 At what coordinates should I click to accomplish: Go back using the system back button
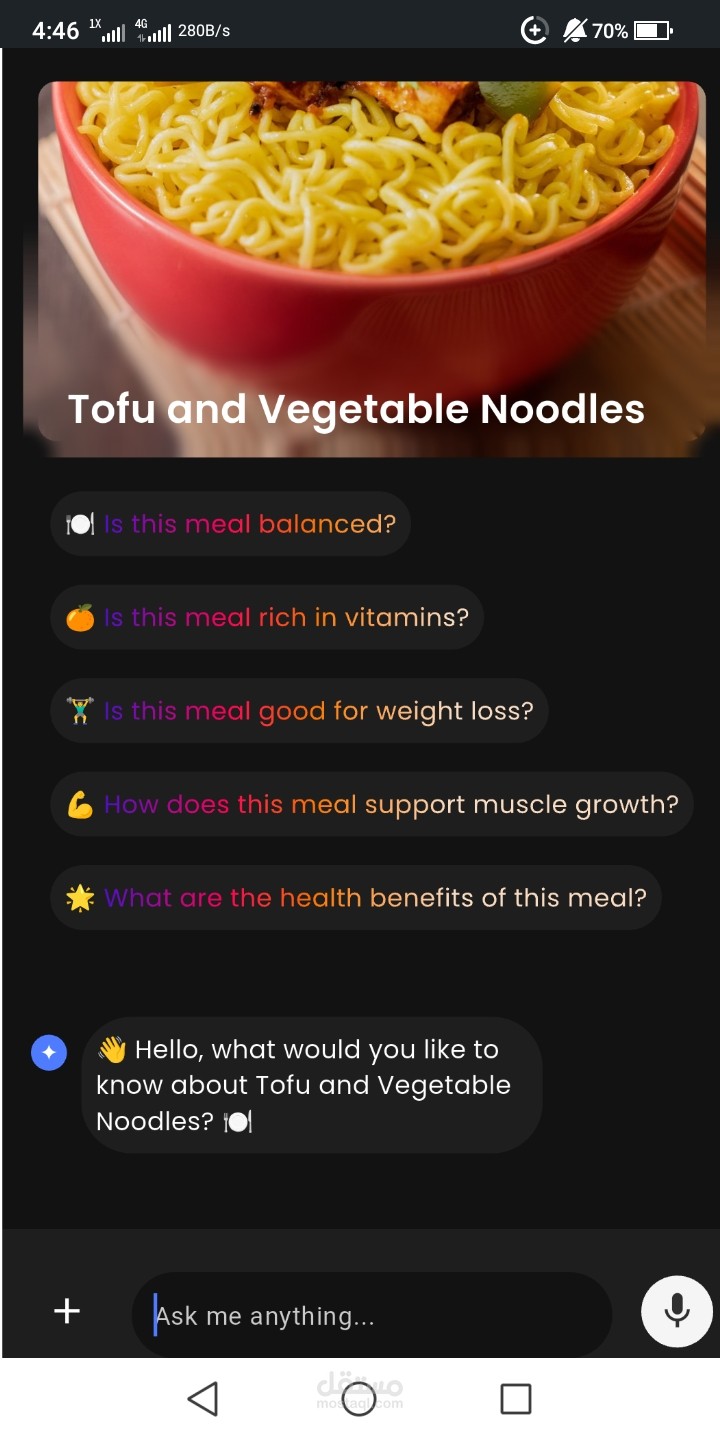point(203,1398)
